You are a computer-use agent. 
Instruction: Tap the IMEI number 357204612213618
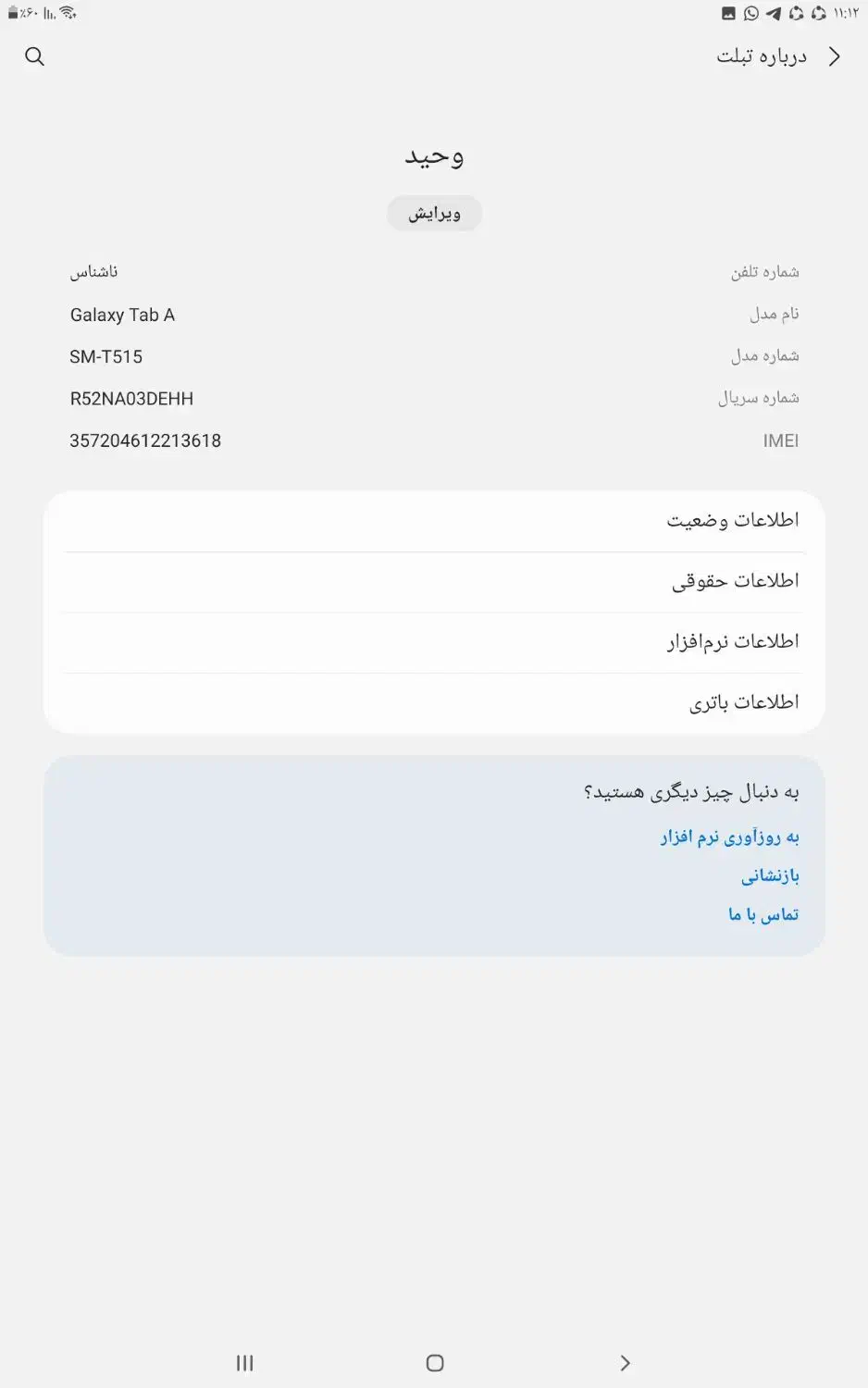pyautogui.click(x=144, y=440)
